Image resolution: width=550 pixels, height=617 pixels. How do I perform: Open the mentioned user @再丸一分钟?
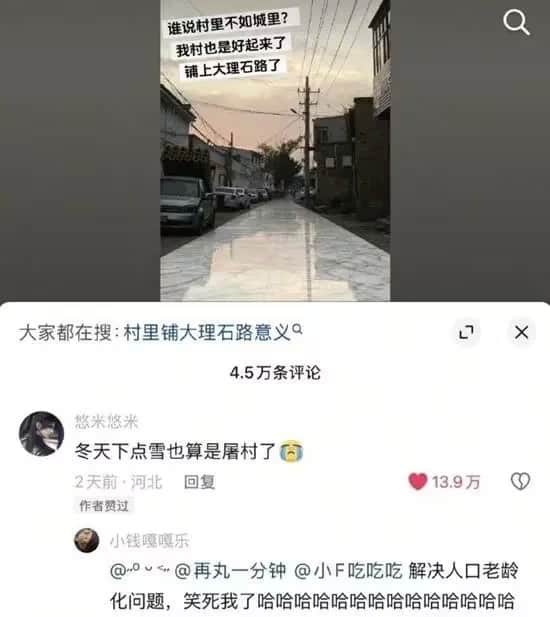[230, 571]
